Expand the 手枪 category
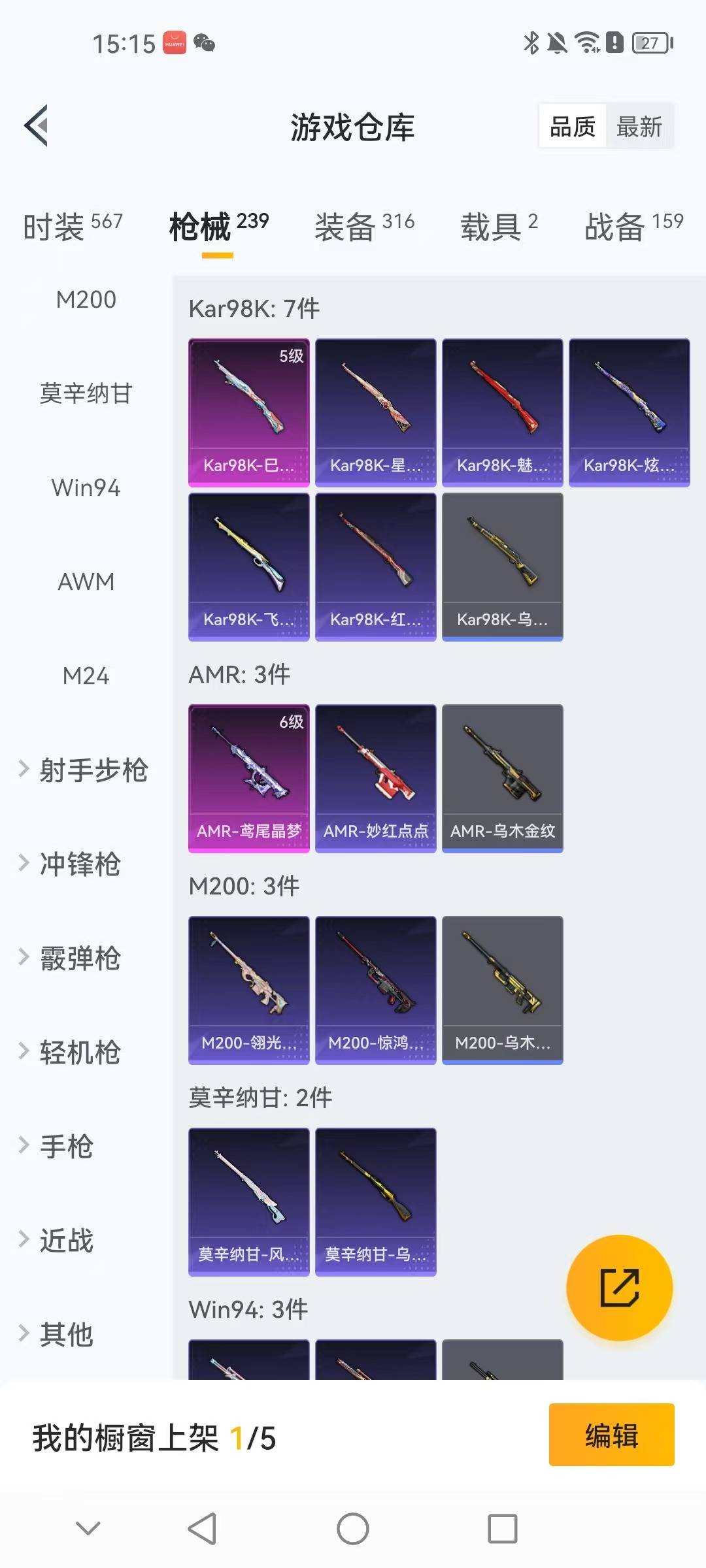706x1568 pixels. pos(65,1146)
